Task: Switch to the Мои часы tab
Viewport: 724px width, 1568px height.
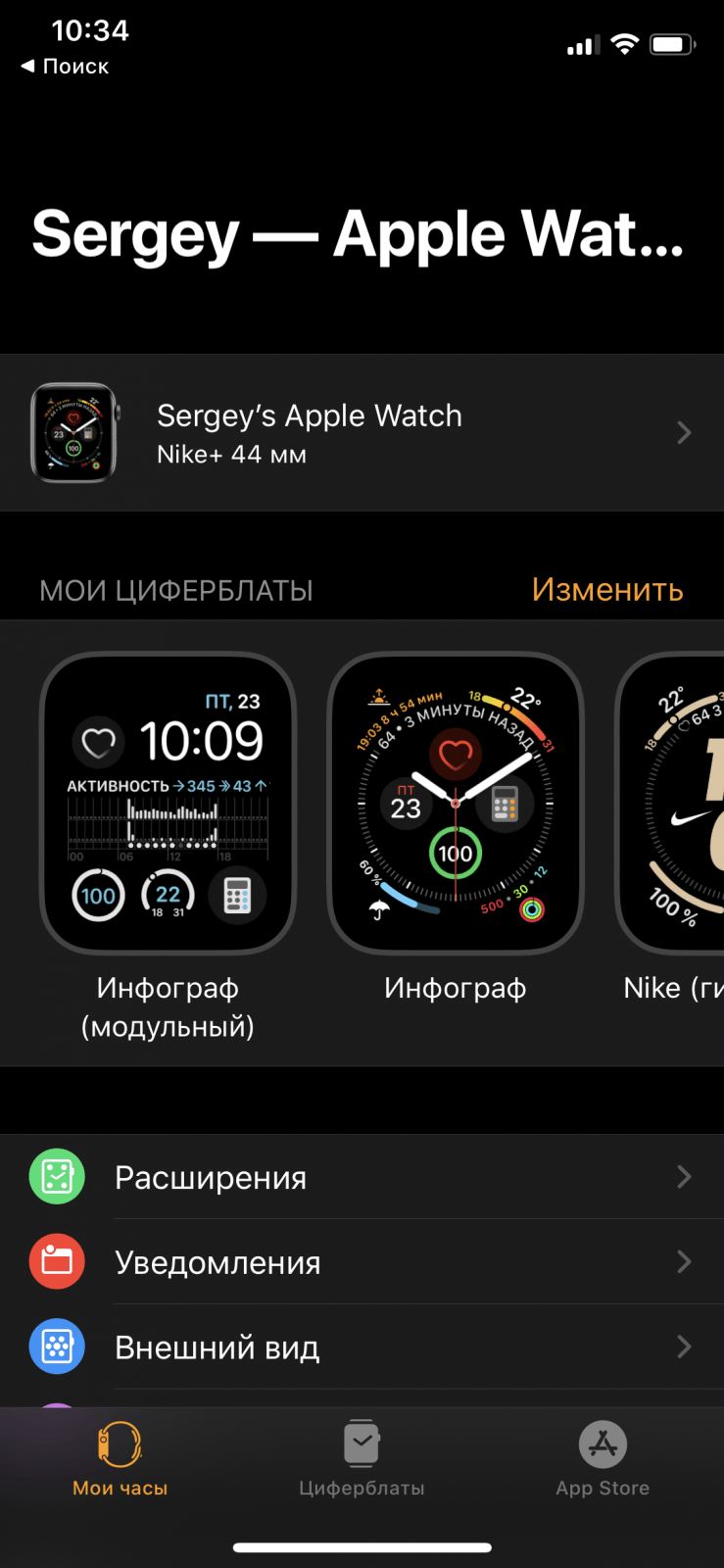Action: 120,1458
